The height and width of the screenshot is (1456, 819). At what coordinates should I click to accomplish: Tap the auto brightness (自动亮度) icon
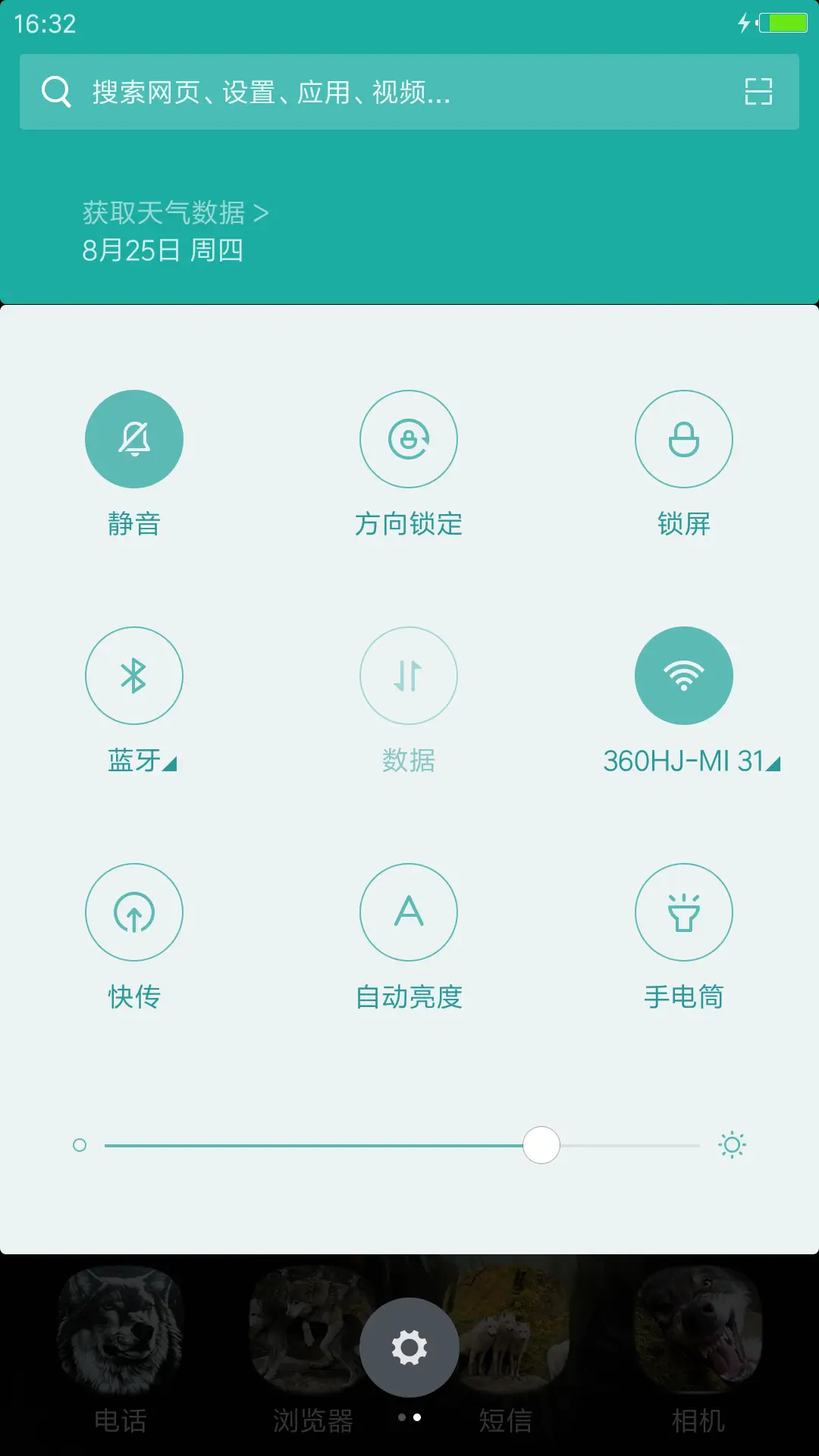tap(409, 912)
